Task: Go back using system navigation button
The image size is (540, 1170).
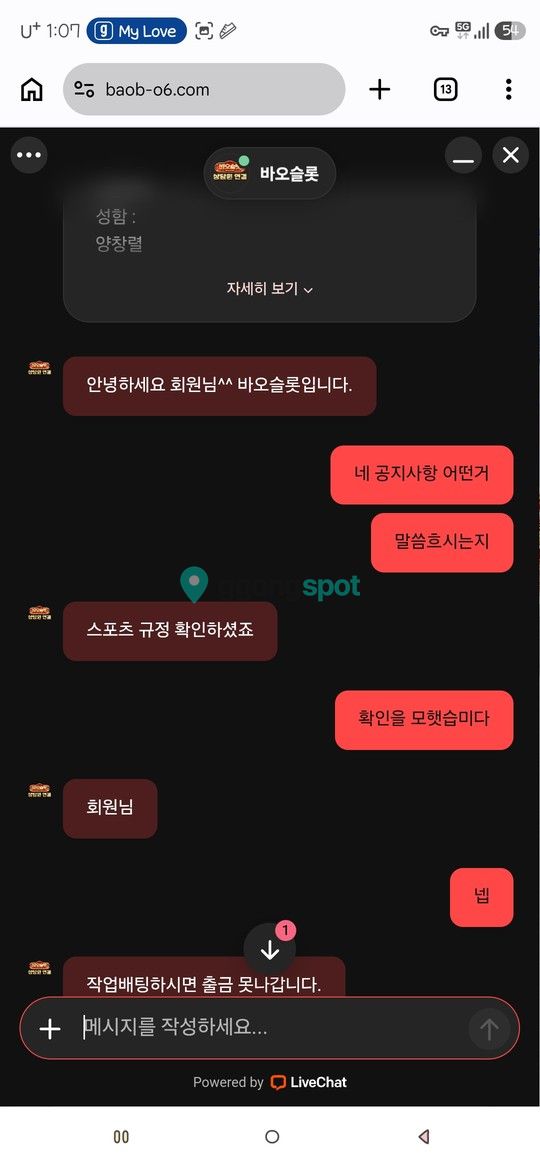Action: (x=424, y=1136)
